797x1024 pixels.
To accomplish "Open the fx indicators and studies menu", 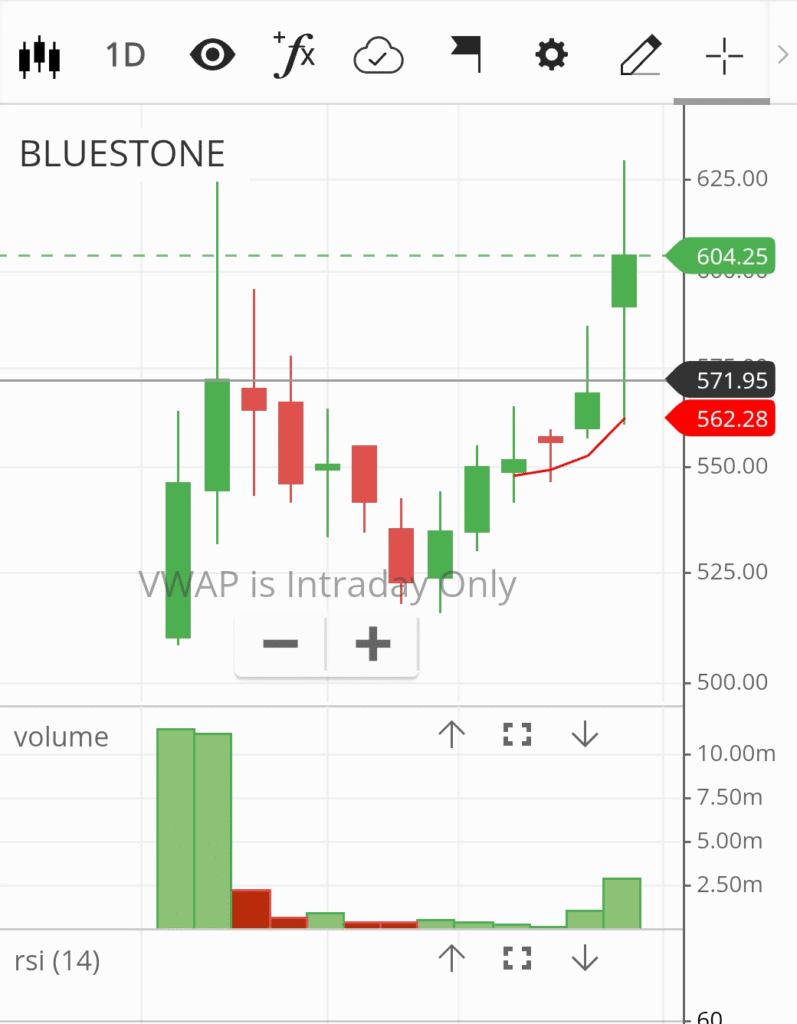I will click(294, 56).
